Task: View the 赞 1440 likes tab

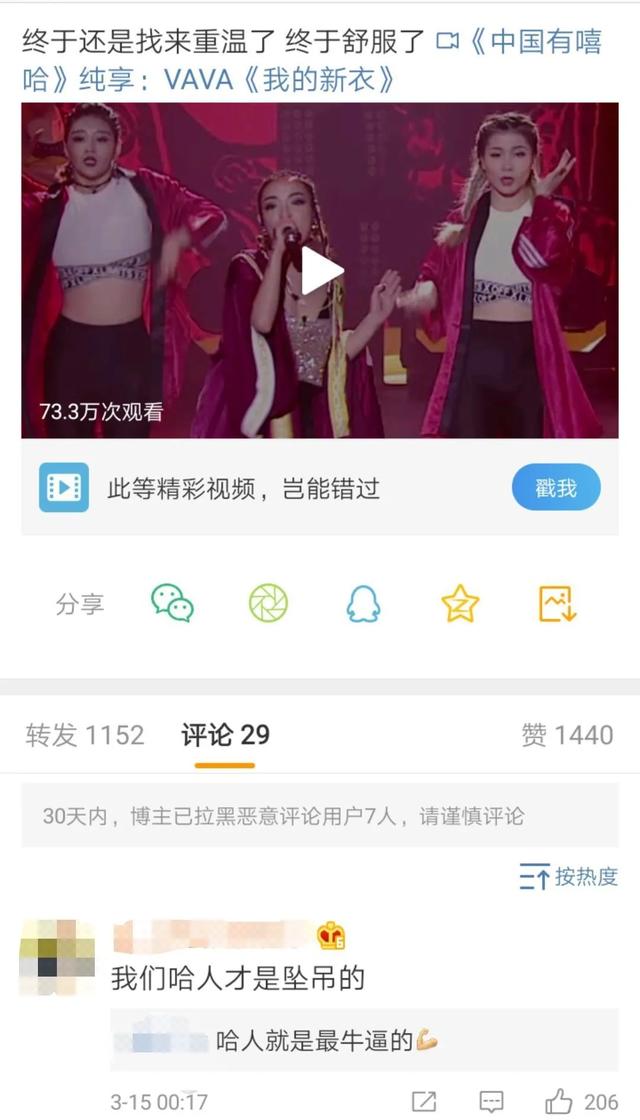Action: [x=566, y=735]
